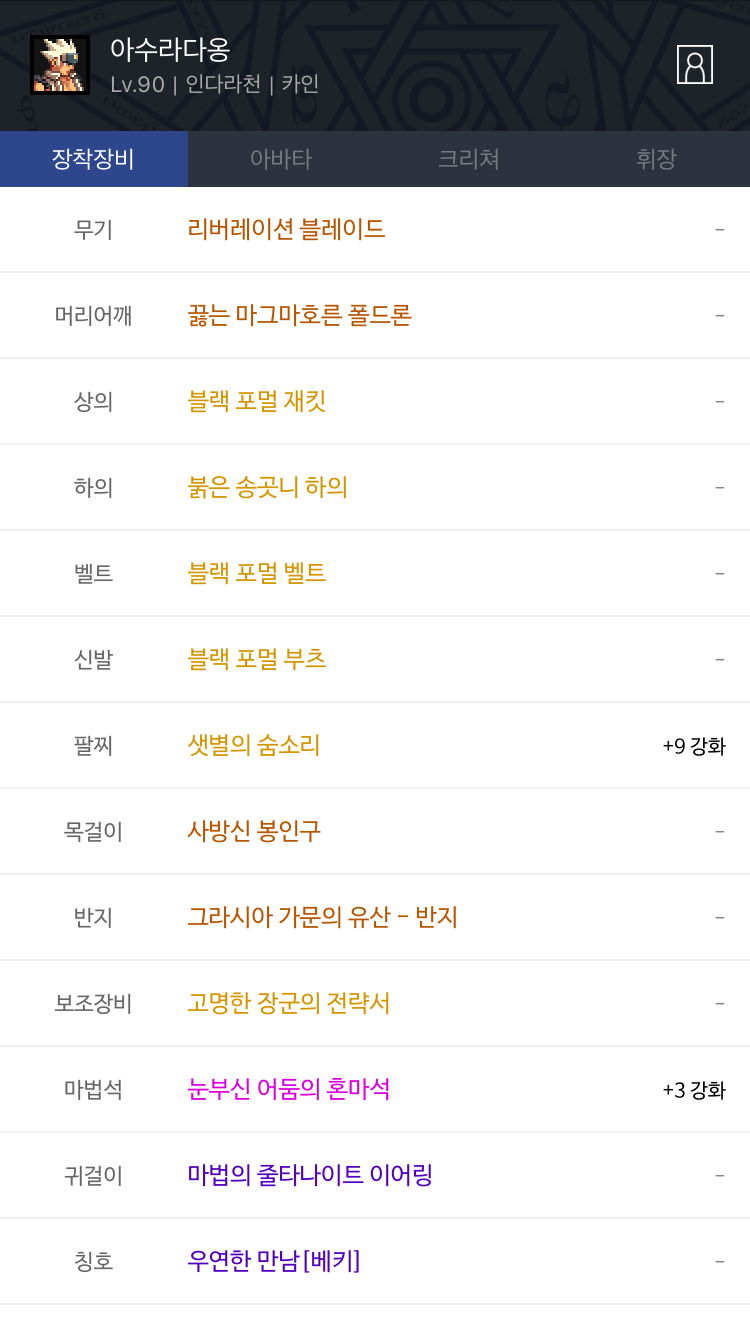Open the 블랙 포멀 벨트 item

pyautogui.click(x=257, y=573)
